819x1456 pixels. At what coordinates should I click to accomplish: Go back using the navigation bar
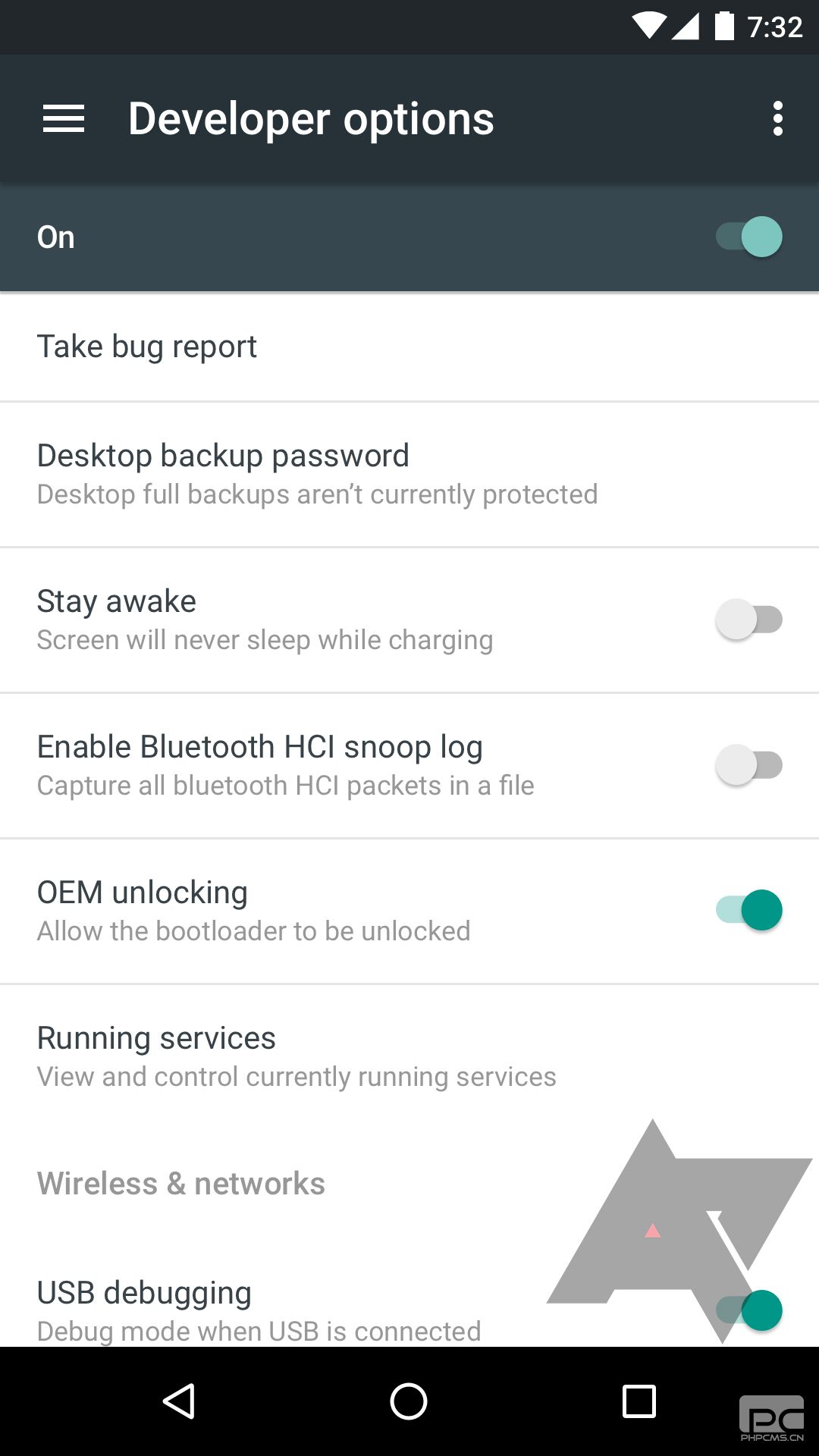(180, 1401)
